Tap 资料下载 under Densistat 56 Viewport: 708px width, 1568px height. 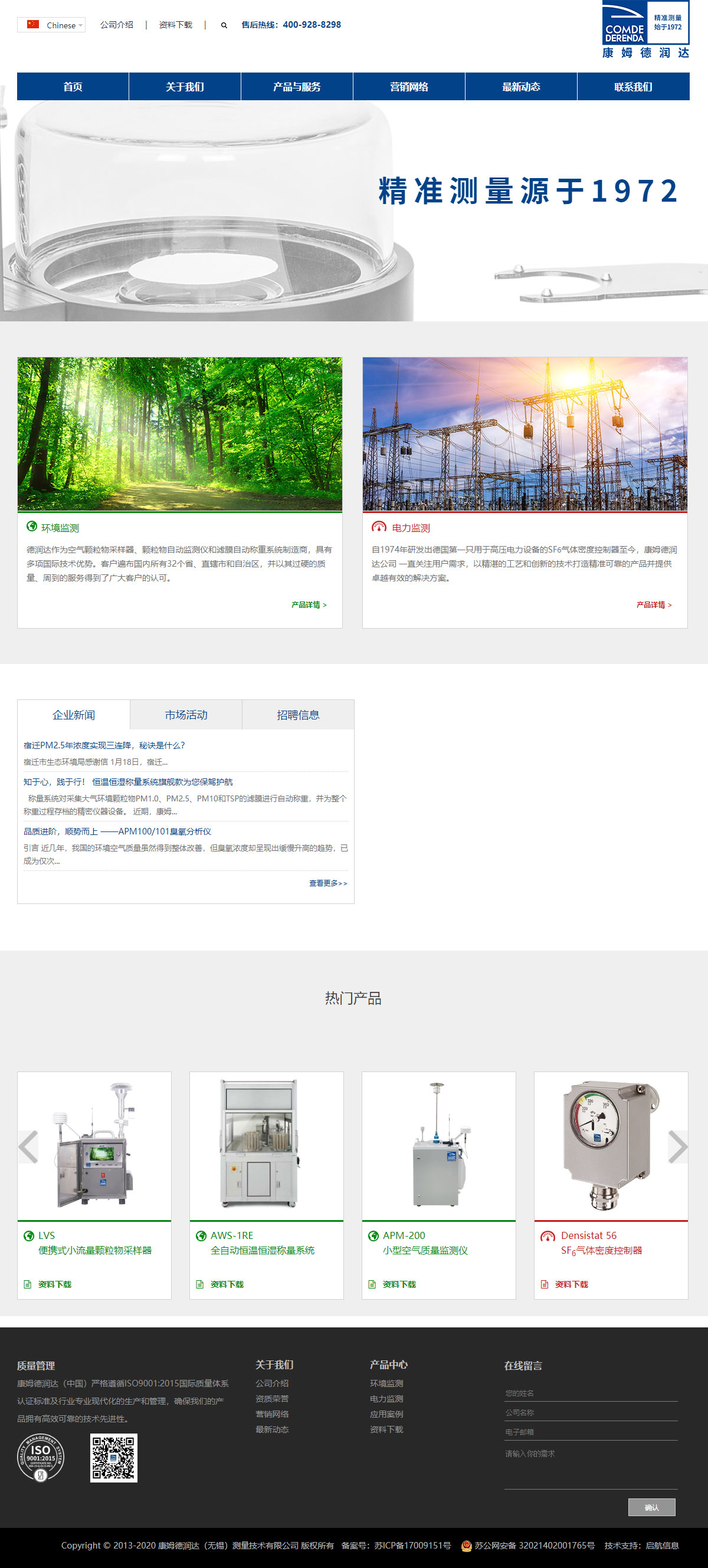point(571,1284)
